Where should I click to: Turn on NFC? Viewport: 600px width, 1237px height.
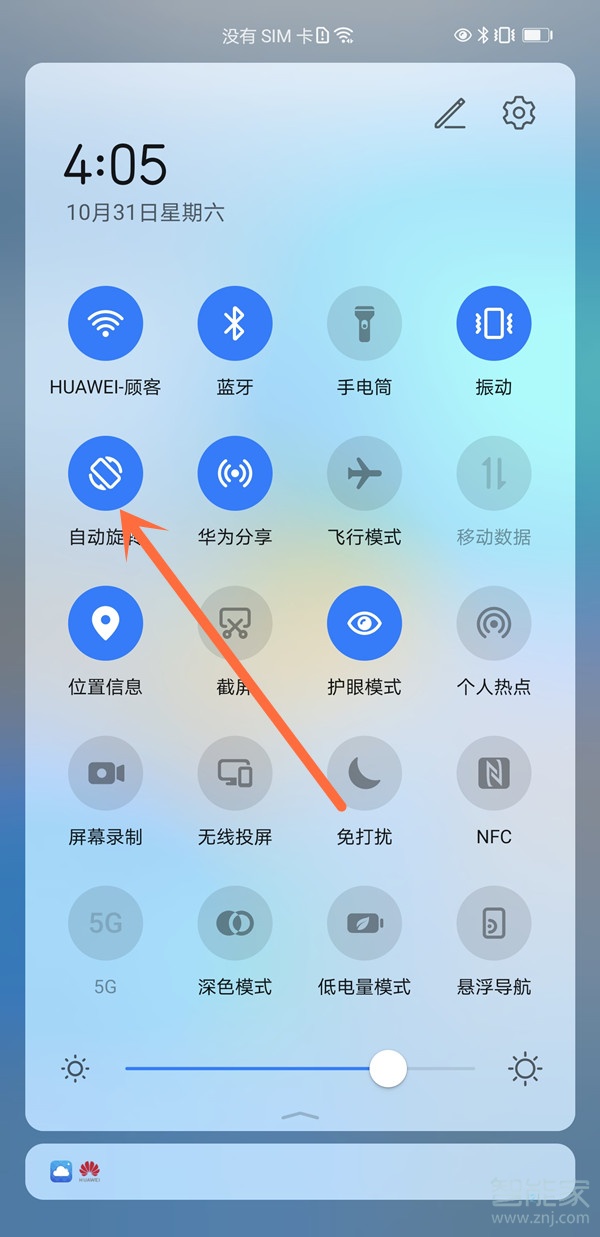point(494,773)
